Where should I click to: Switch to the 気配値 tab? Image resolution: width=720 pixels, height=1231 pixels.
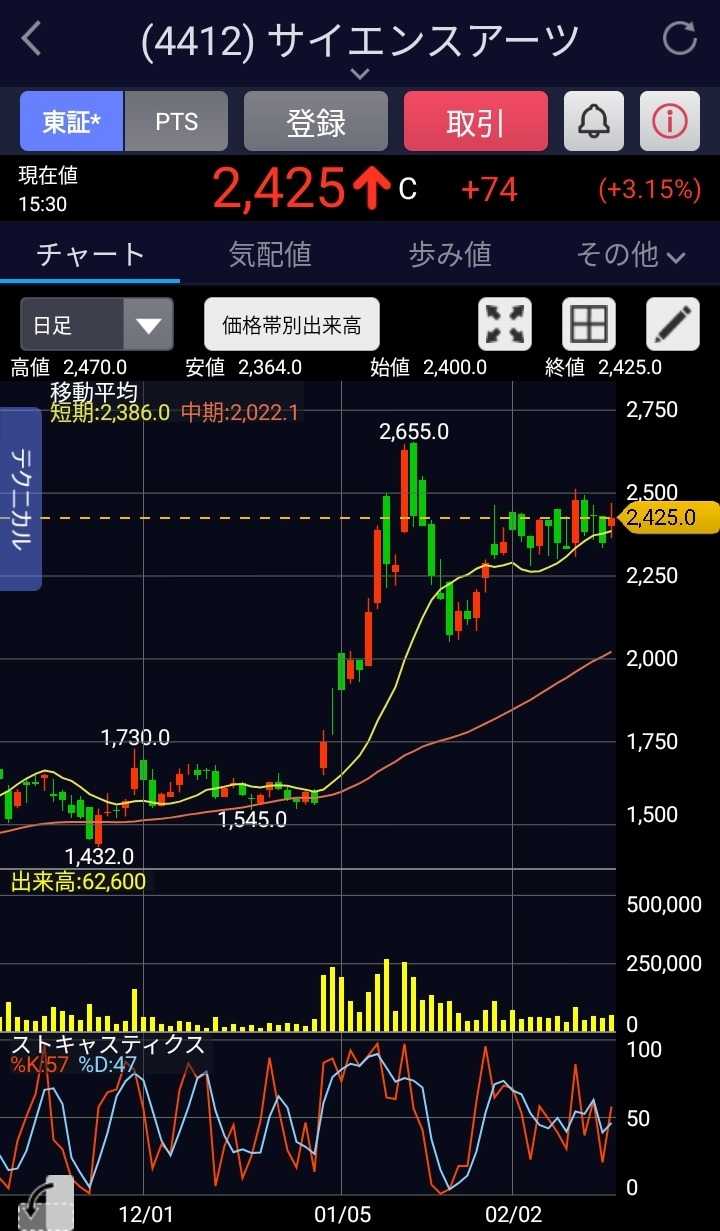click(x=270, y=254)
